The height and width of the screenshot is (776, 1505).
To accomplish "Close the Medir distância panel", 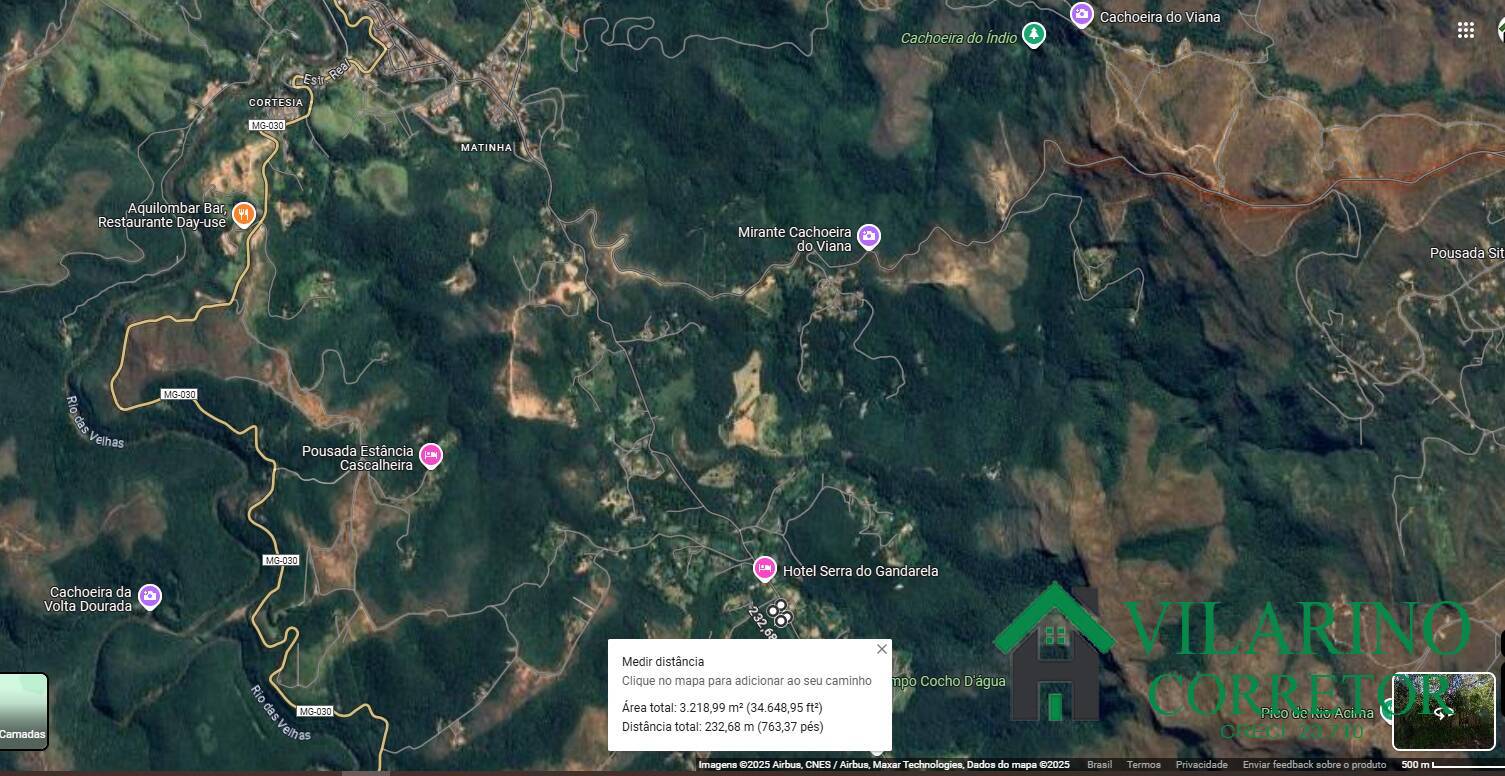I will (x=881, y=649).
